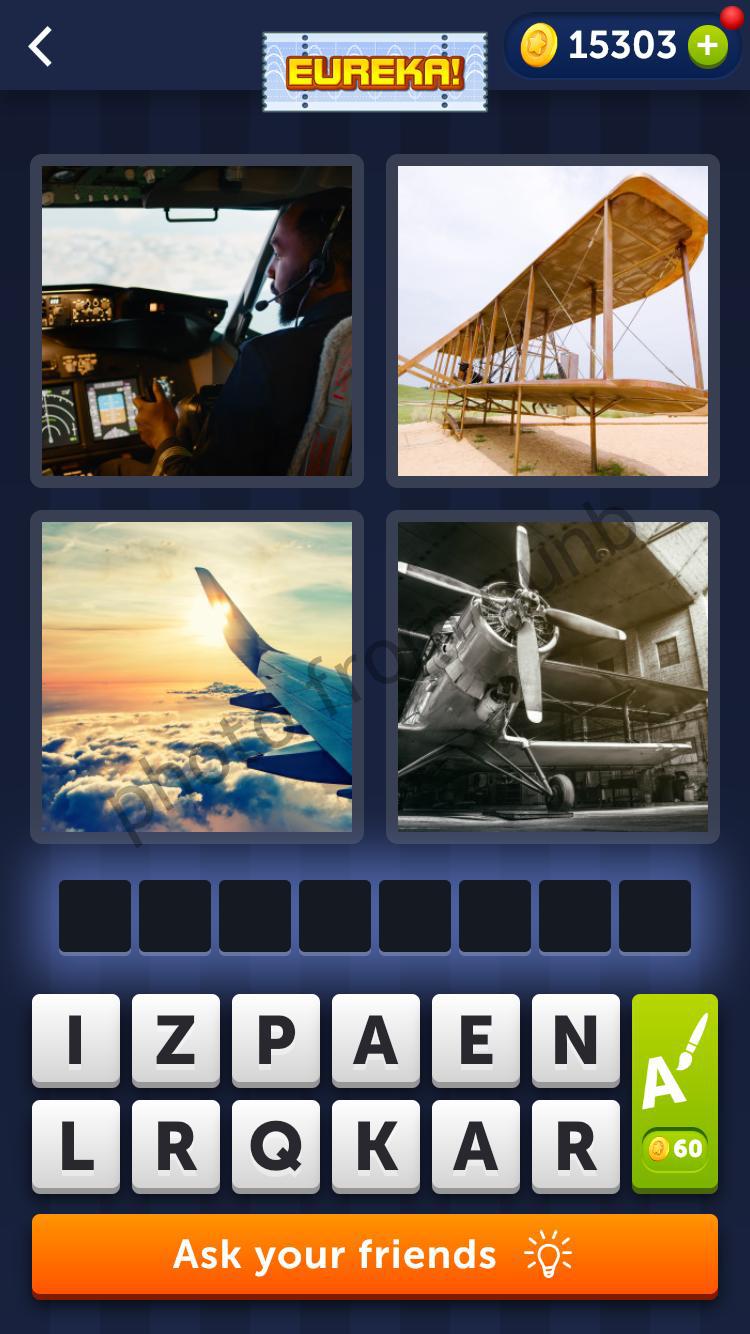Select the letter Q tile
Image resolution: width=750 pixels, height=1334 pixels.
point(276,1146)
